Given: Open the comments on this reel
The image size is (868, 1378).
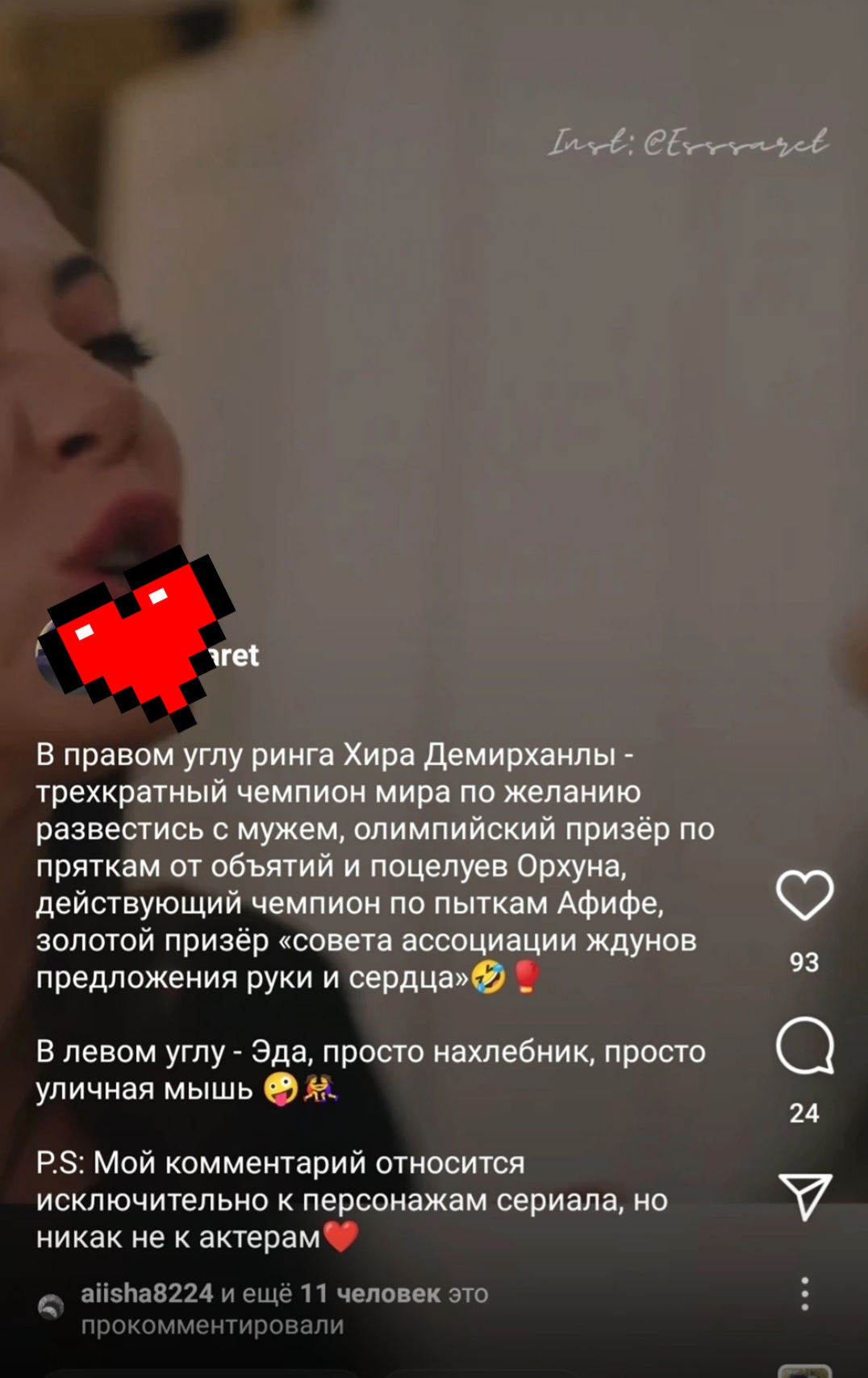Looking at the screenshot, I should tap(804, 1046).
